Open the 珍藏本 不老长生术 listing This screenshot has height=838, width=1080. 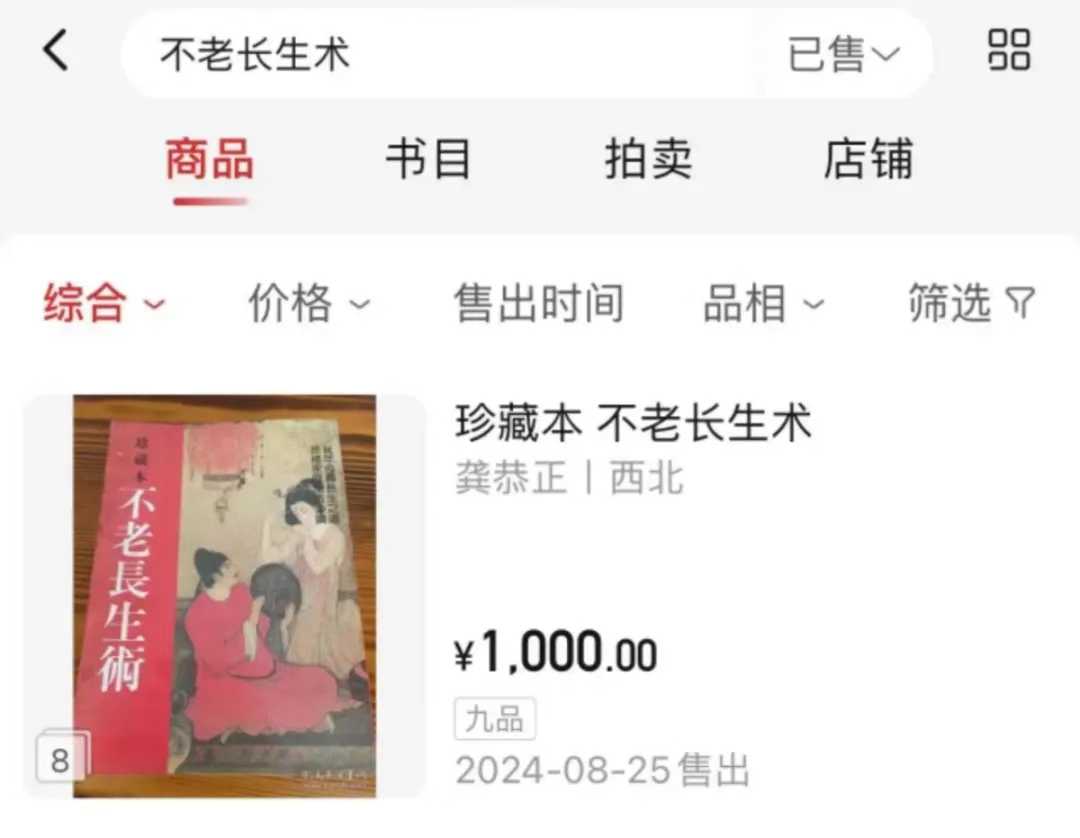(x=633, y=424)
